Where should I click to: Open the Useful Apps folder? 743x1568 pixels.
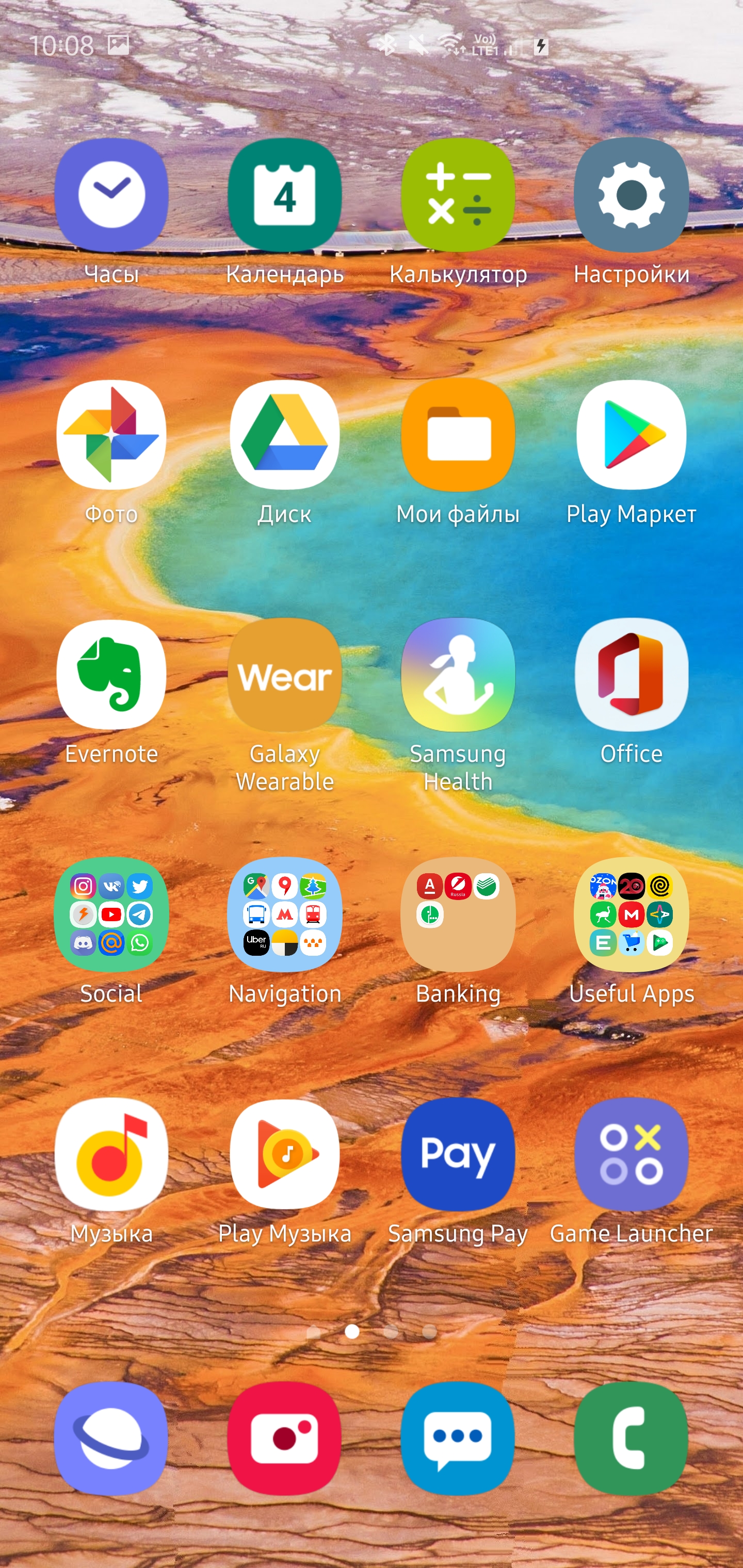(632, 914)
